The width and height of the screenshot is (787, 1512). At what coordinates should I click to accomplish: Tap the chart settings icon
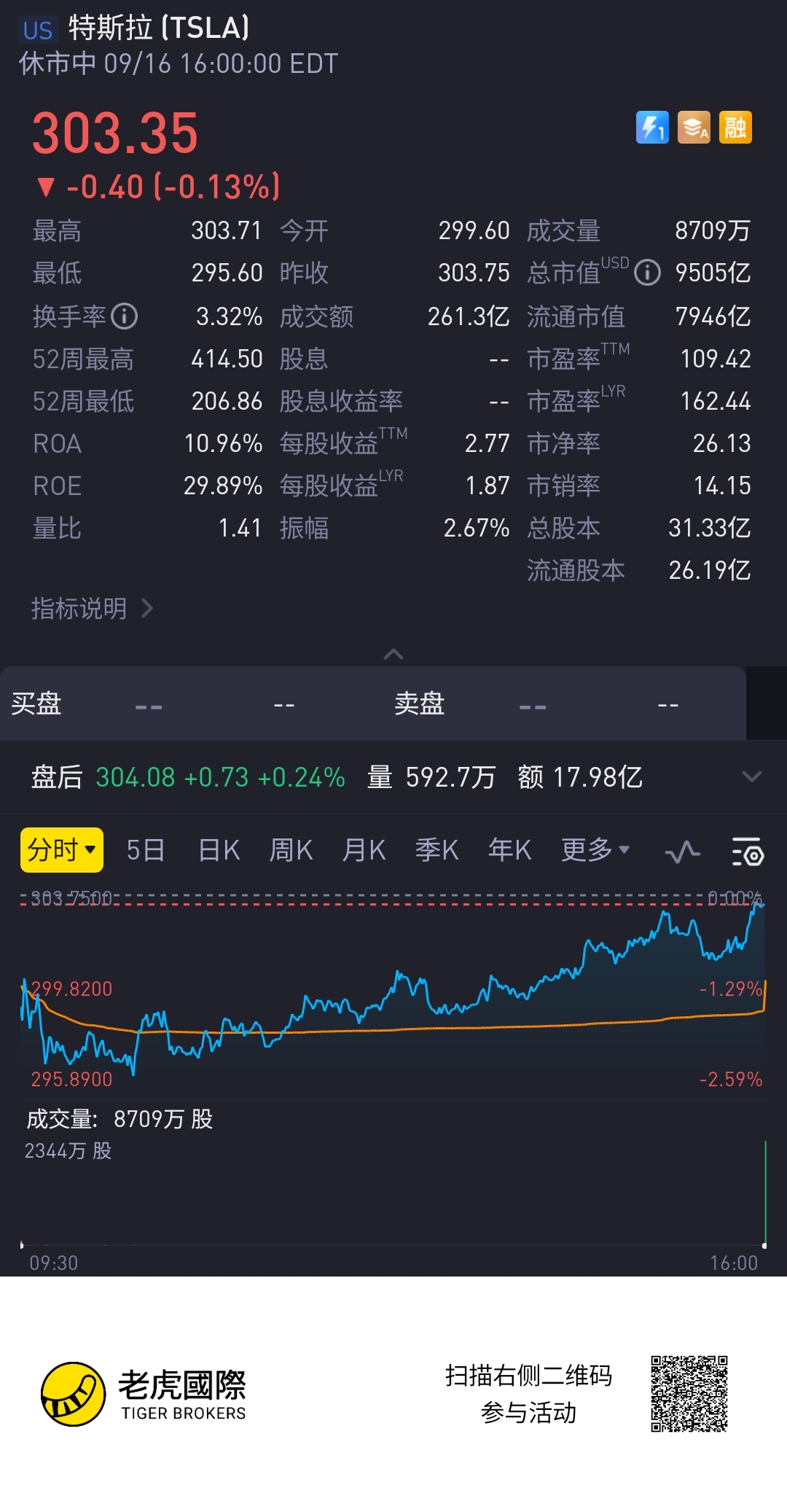click(747, 852)
